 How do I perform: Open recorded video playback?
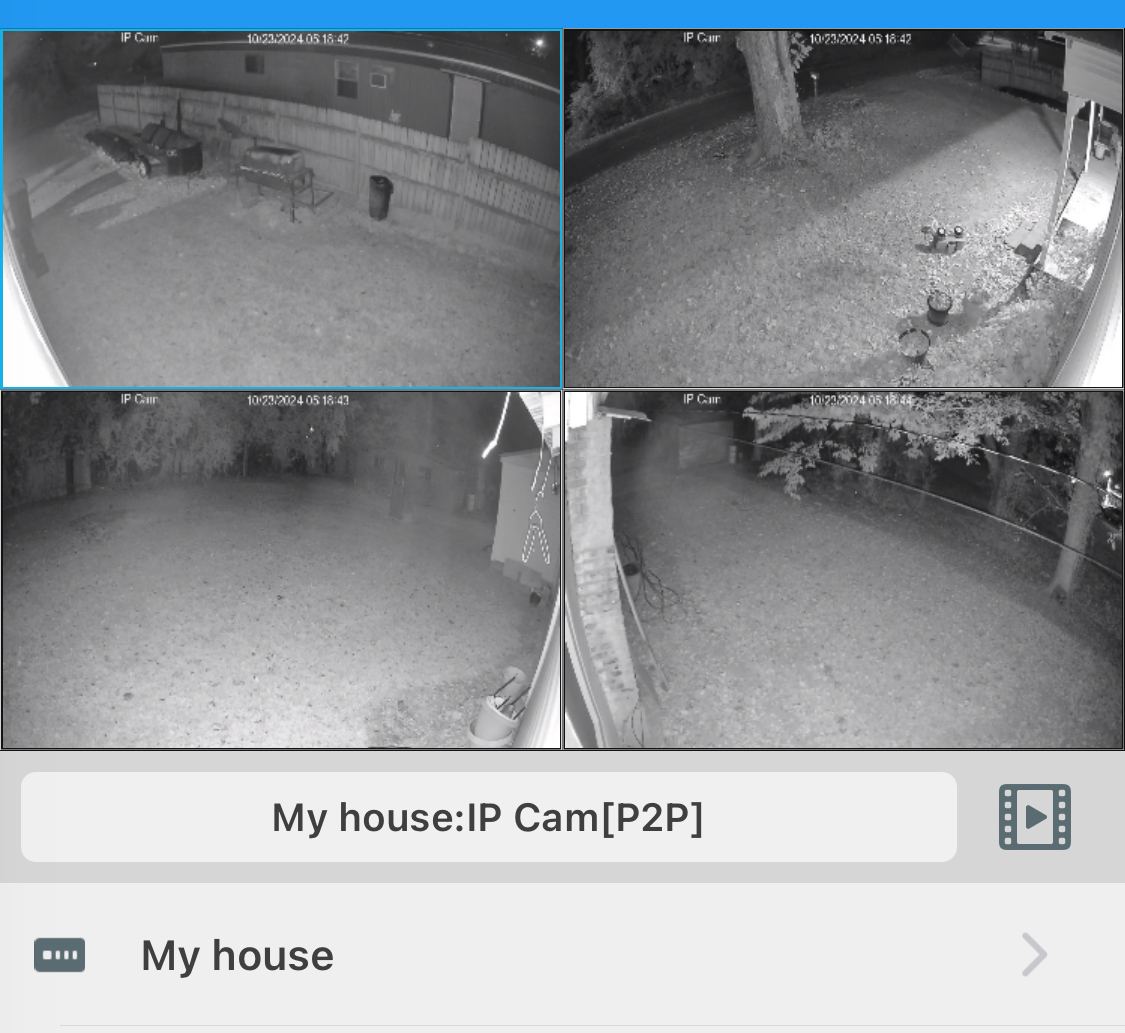[1035, 817]
